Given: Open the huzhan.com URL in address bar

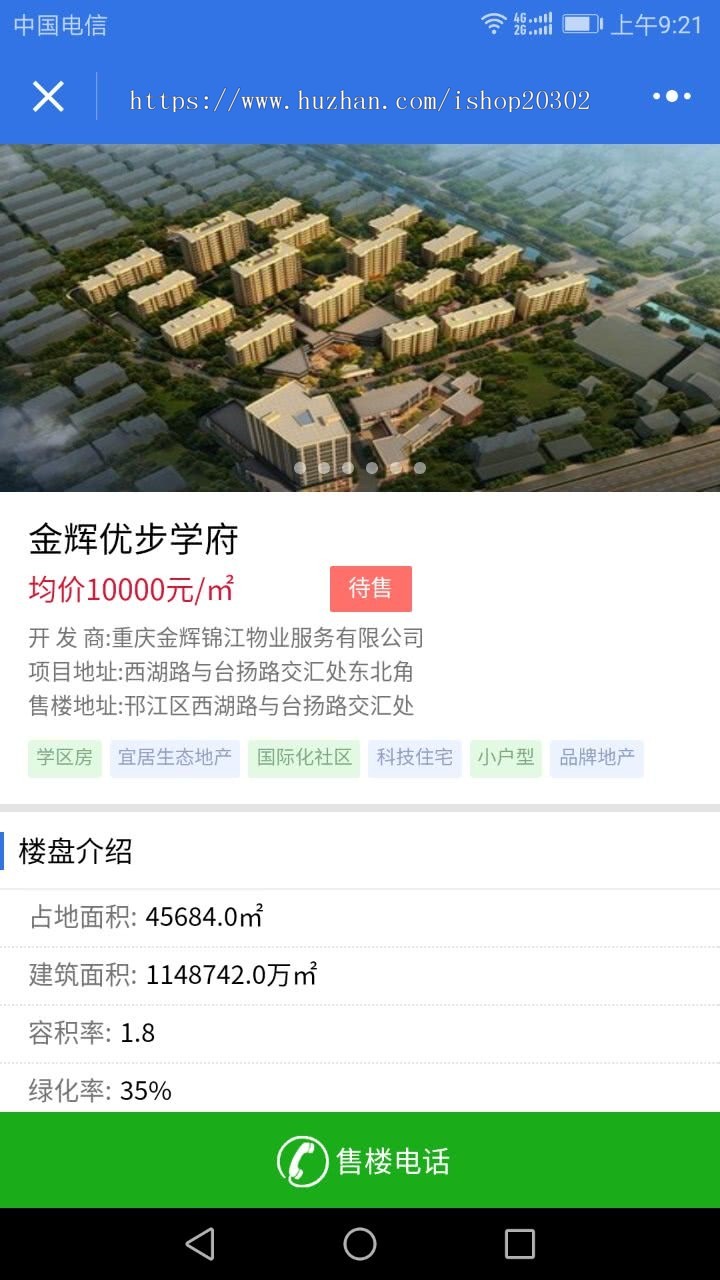Looking at the screenshot, I should tap(360, 96).
